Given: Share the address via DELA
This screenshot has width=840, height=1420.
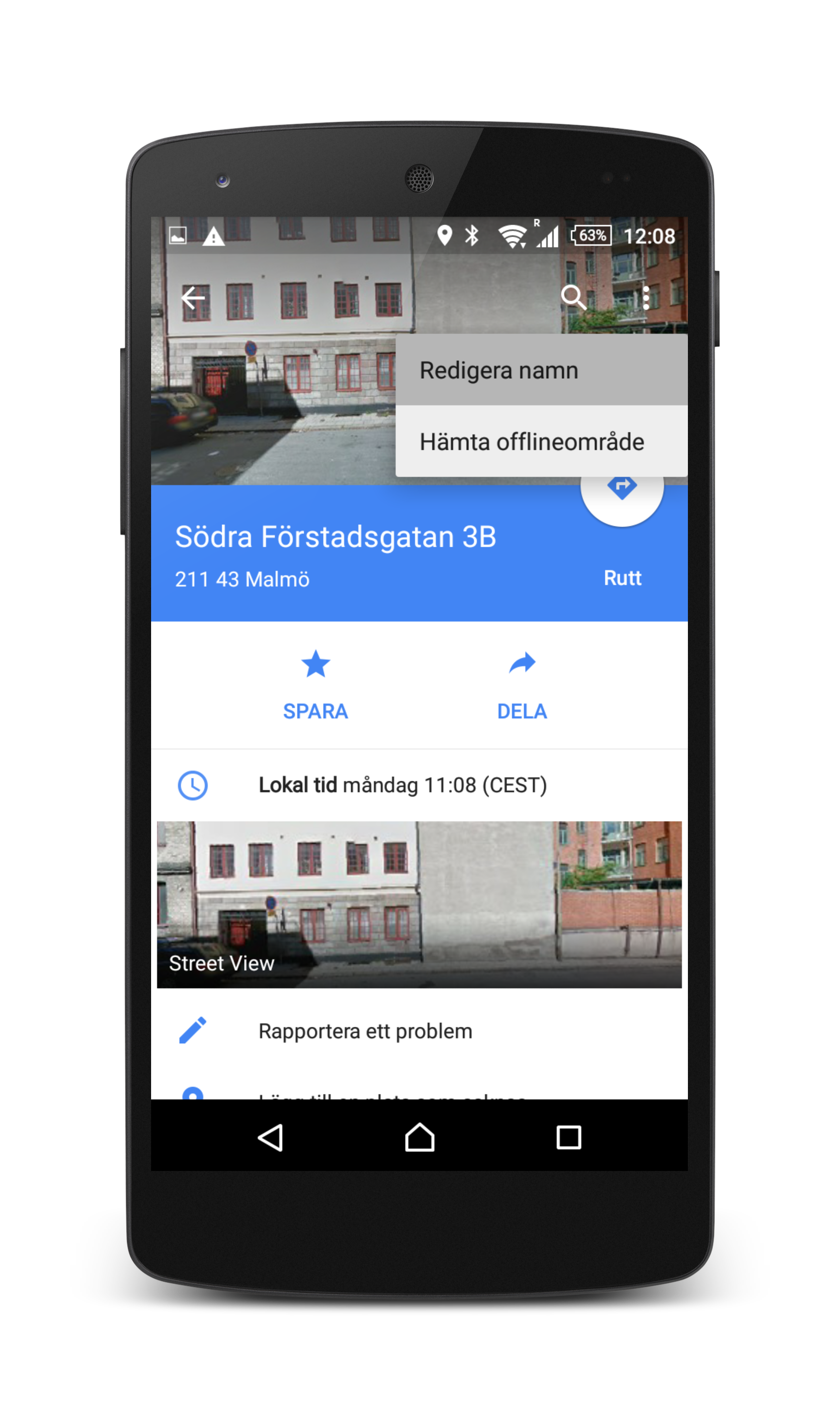Looking at the screenshot, I should coord(522,685).
